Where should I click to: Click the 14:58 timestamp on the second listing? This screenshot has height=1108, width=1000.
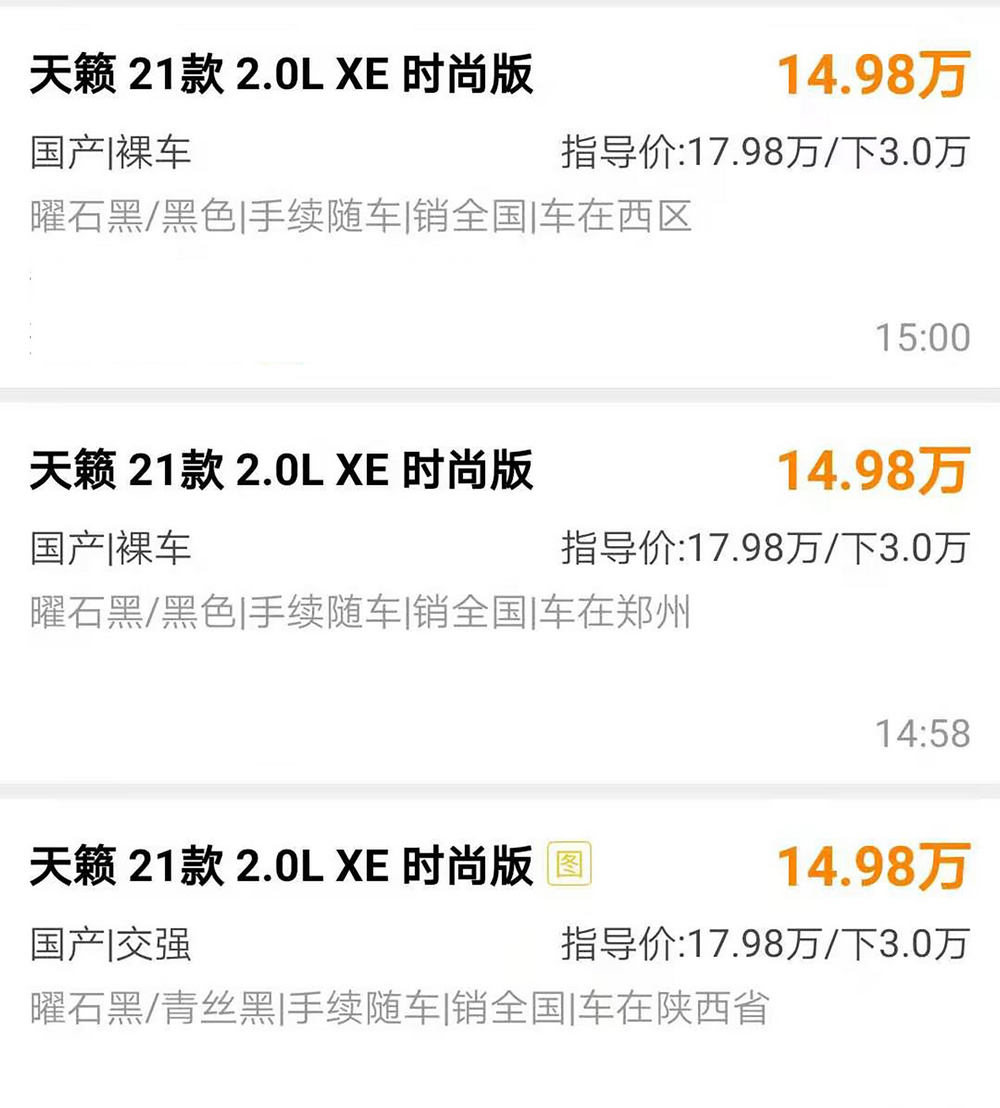click(x=922, y=733)
